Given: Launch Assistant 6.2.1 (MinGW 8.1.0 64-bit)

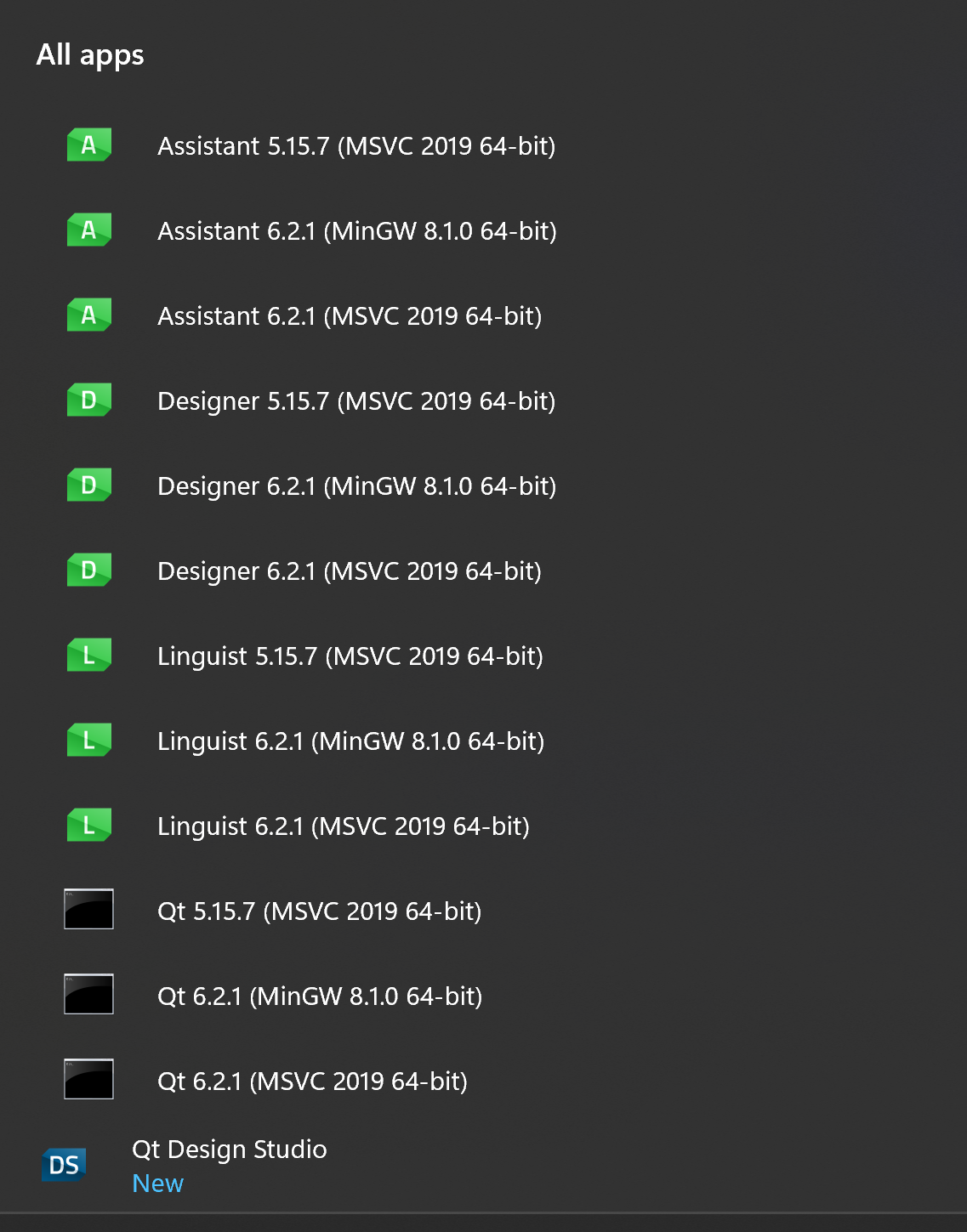Looking at the screenshot, I should 356,231.
